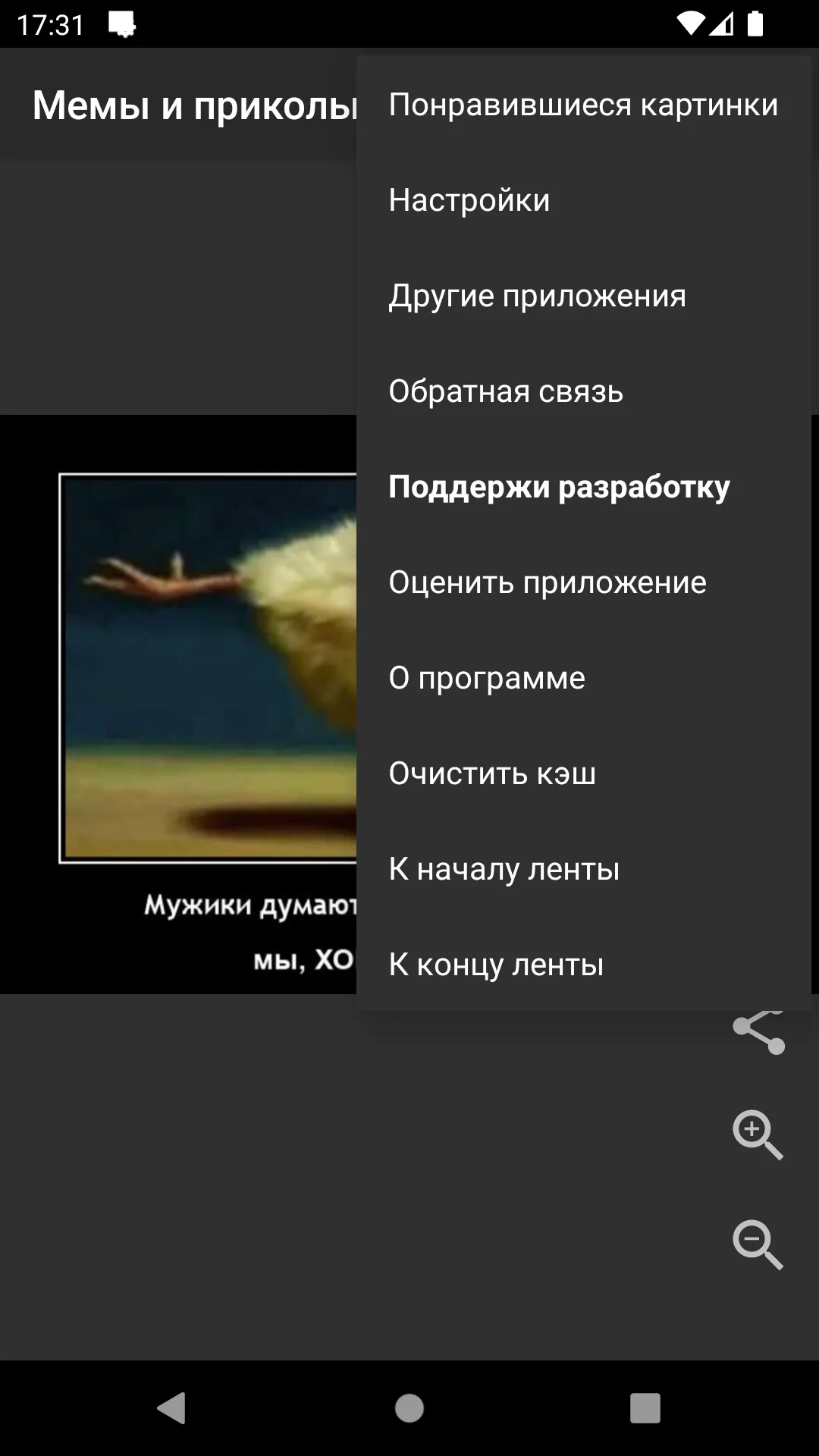This screenshot has width=819, height=1456.
Task: Tap the zoom in magnifier icon
Action: [758, 1135]
